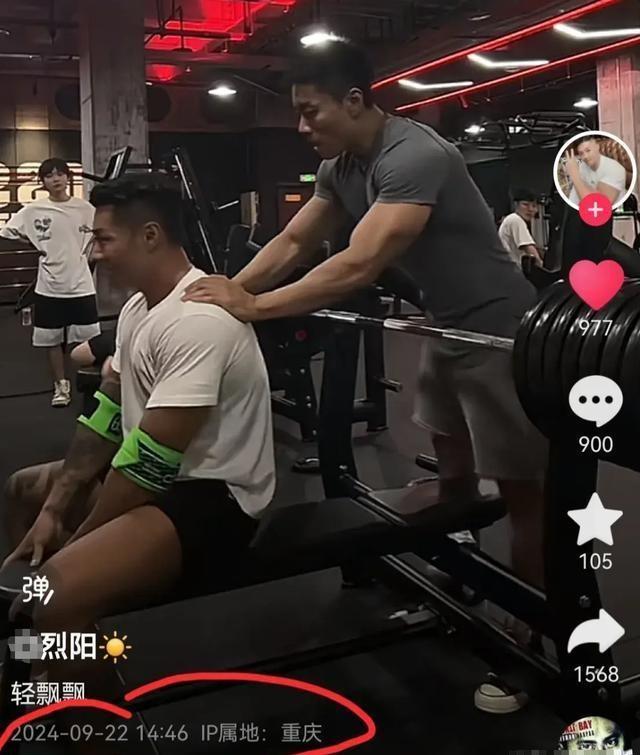Add the video to favorites with the star
The height and width of the screenshot is (755, 640).
(595, 520)
